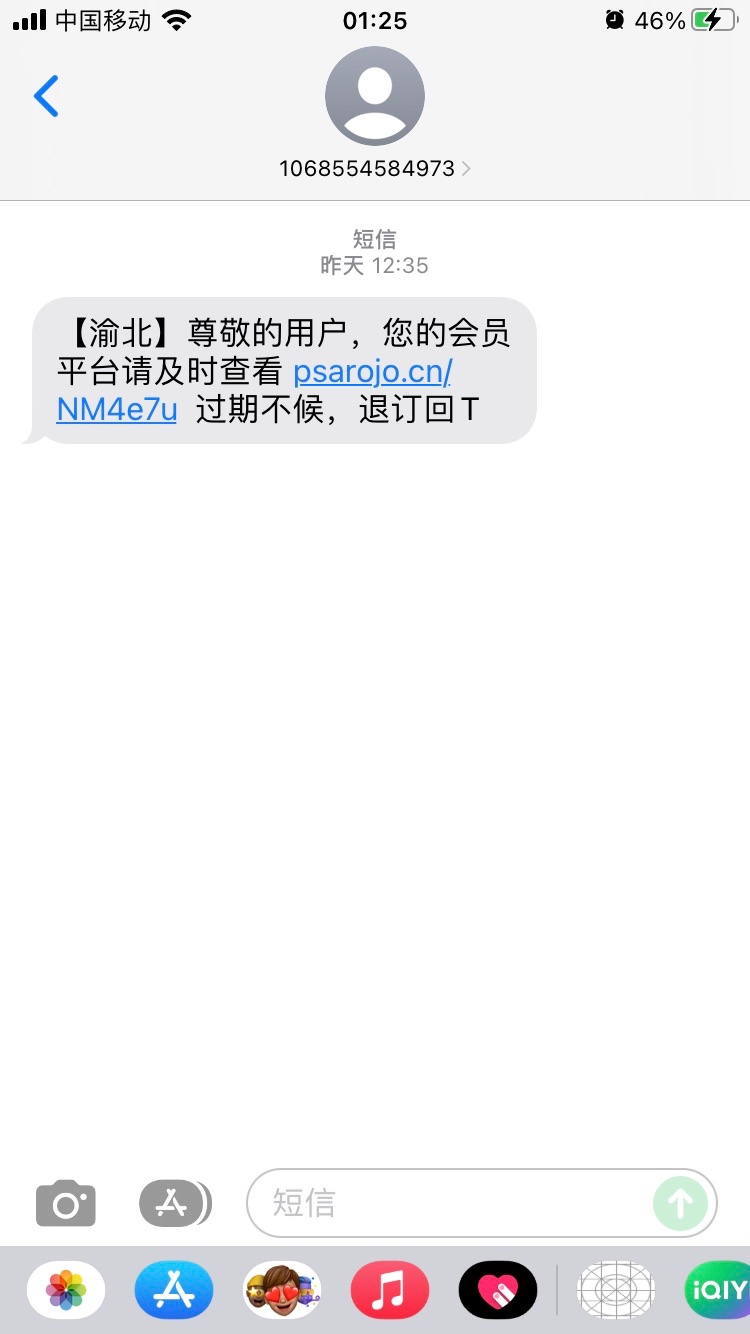
Task: Open the App Store in the app strip
Action: click(174, 1290)
